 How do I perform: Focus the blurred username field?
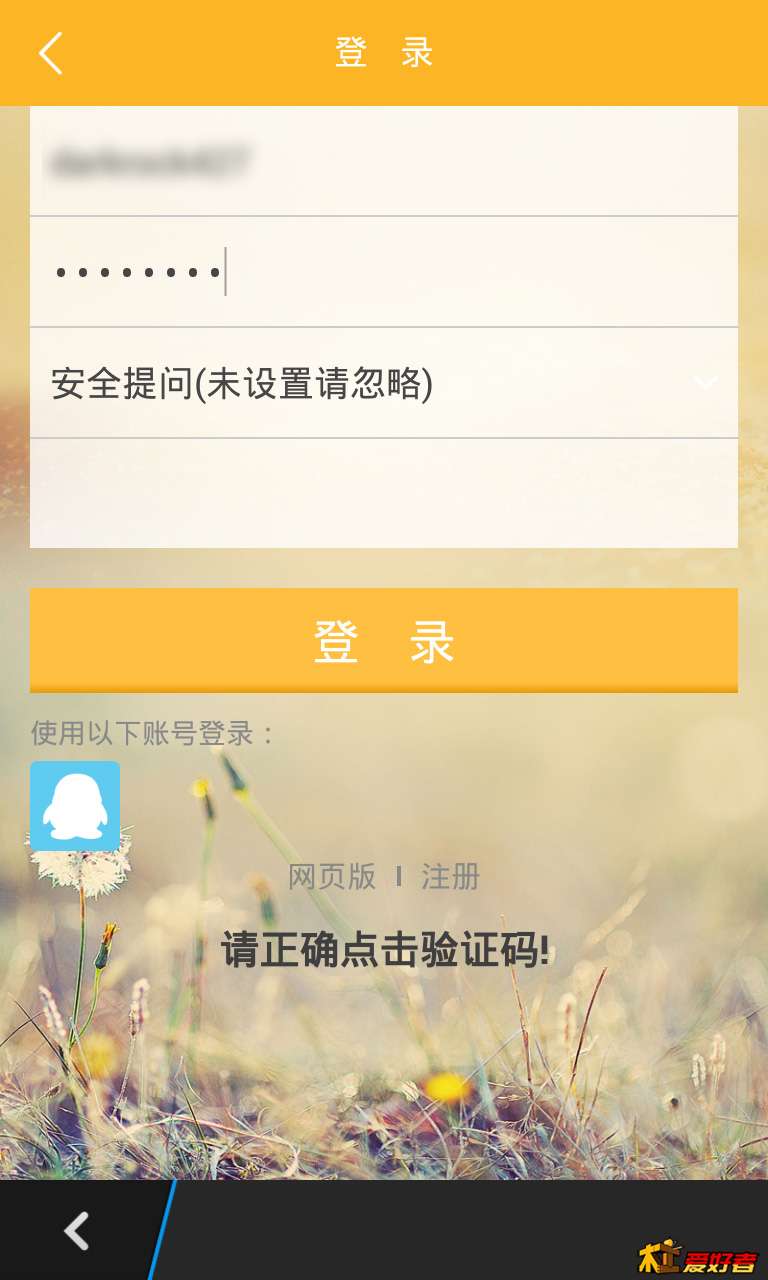(x=384, y=162)
